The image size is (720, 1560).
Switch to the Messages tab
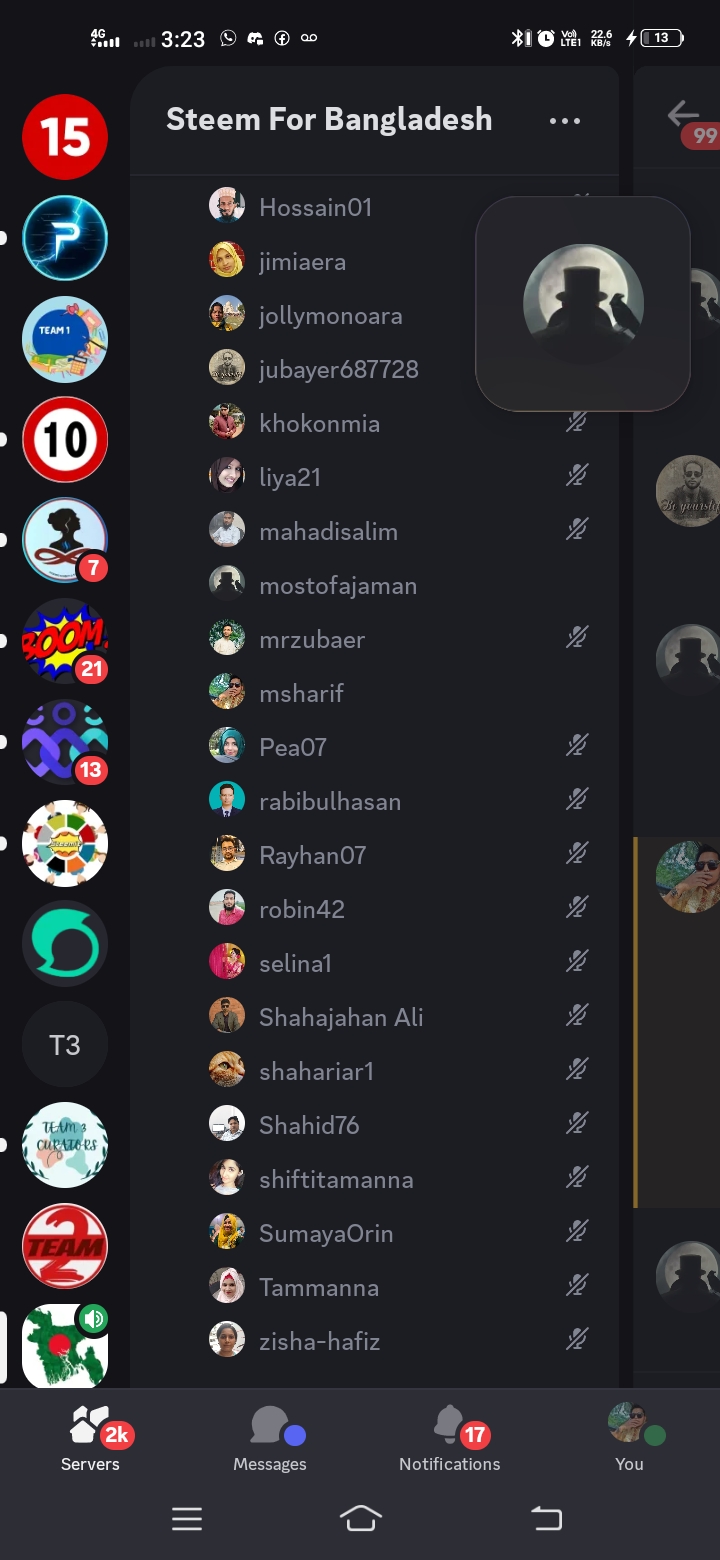click(270, 1440)
